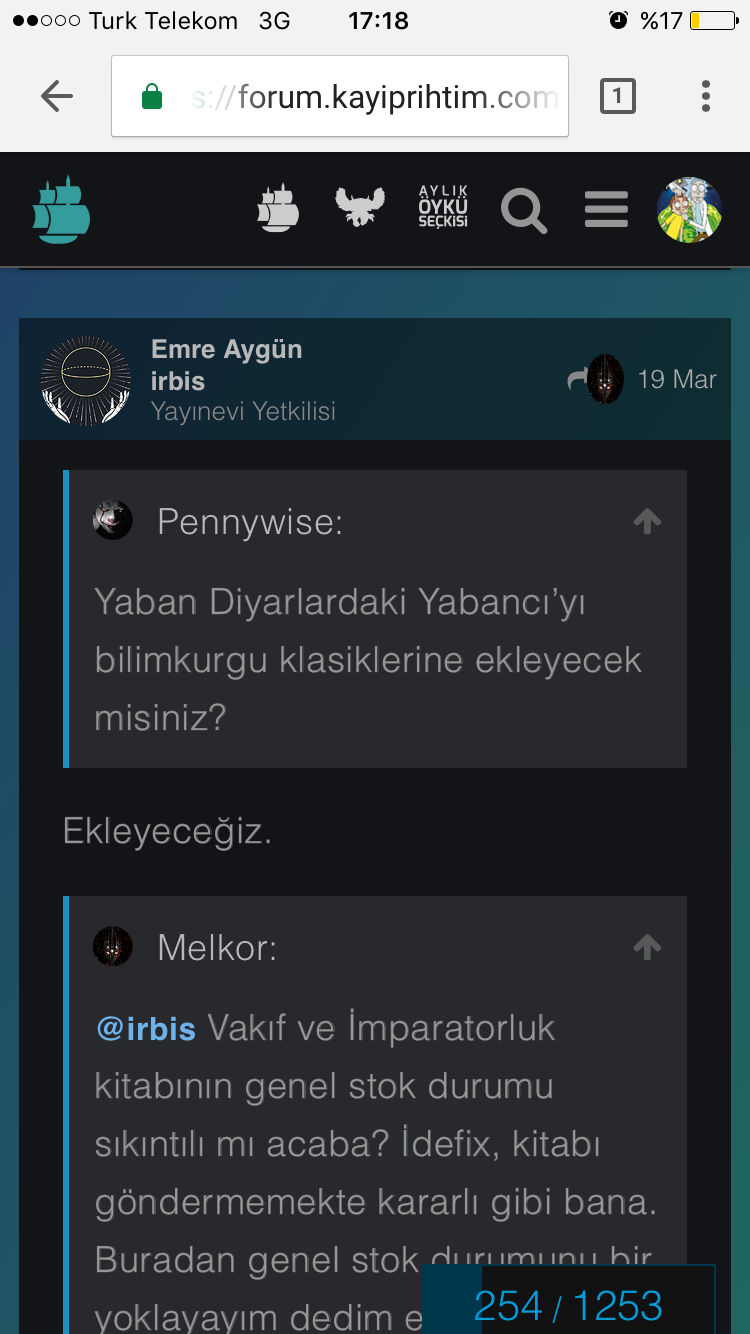Image resolution: width=750 pixels, height=1334 pixels.
Task: Jump to the post being replied to
Action: point(596,379)
